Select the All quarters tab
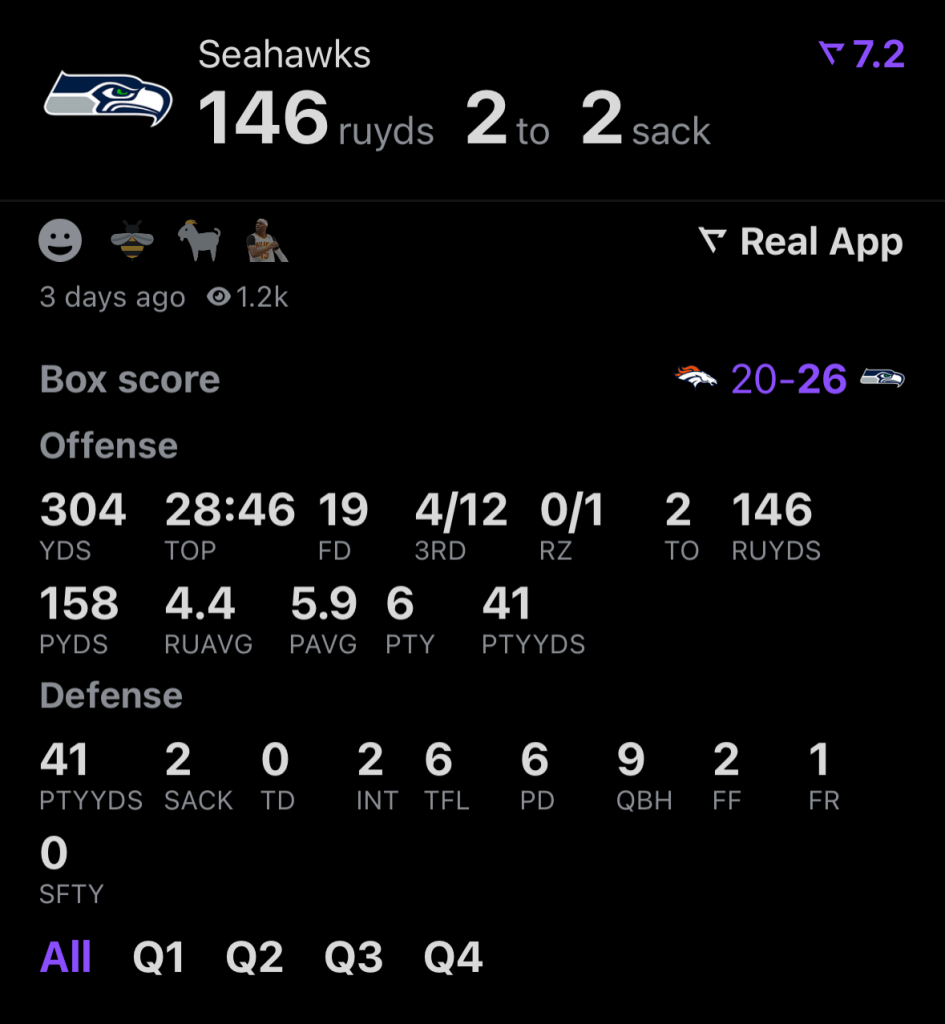 click(66, 958)
